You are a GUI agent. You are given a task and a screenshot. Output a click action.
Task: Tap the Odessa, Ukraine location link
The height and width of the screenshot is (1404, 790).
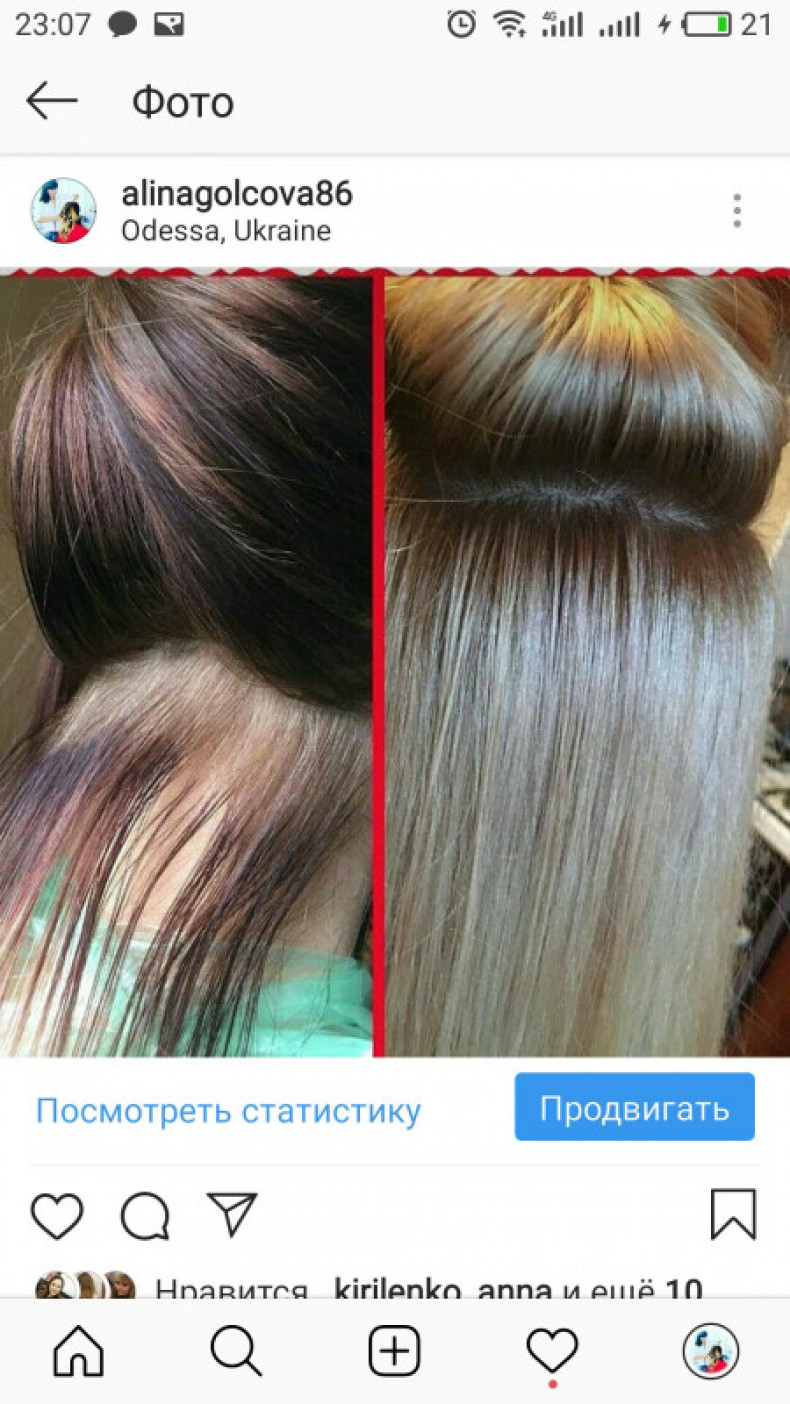[x=226, y=232]
